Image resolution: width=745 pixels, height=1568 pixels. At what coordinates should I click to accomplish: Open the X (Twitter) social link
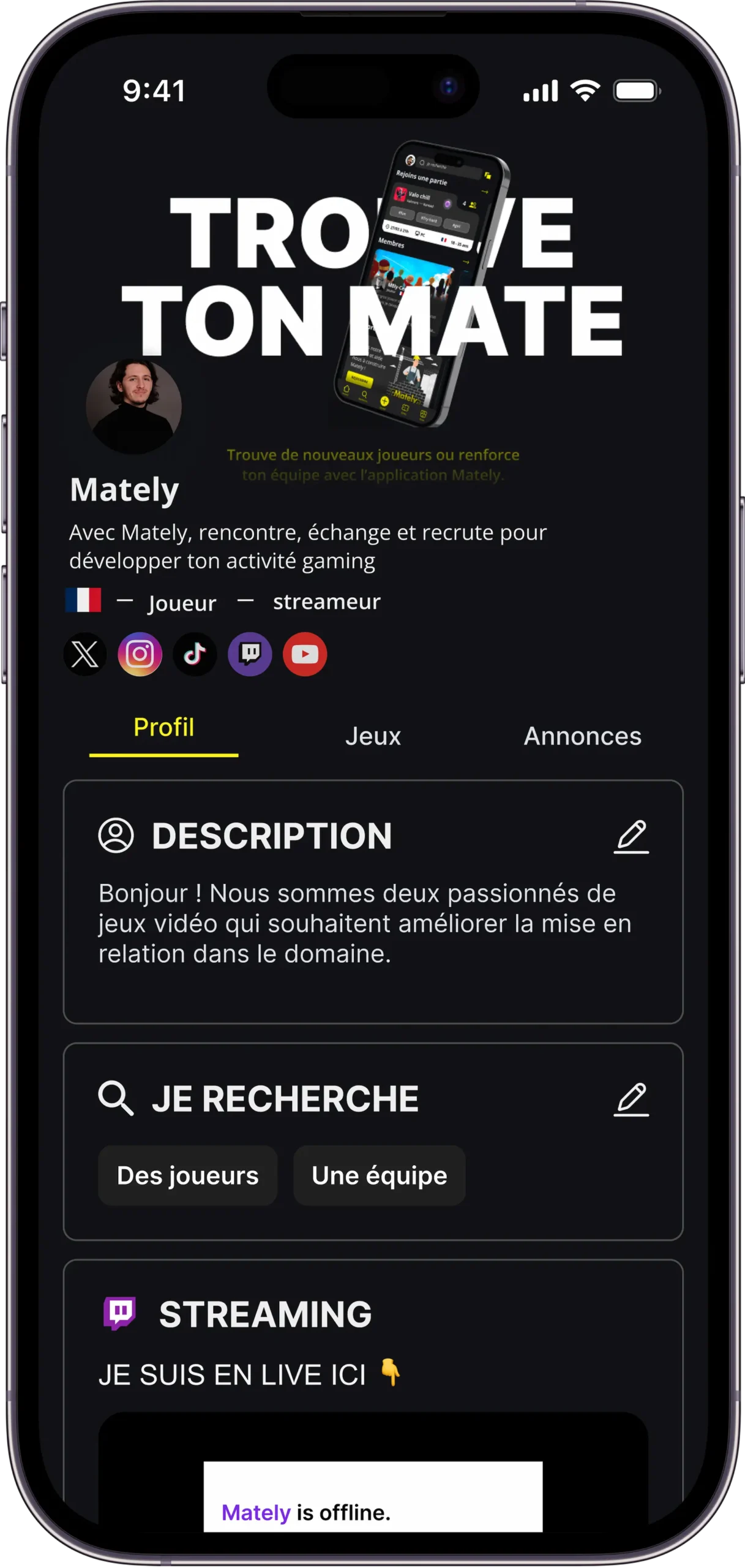tap(85, 654)
